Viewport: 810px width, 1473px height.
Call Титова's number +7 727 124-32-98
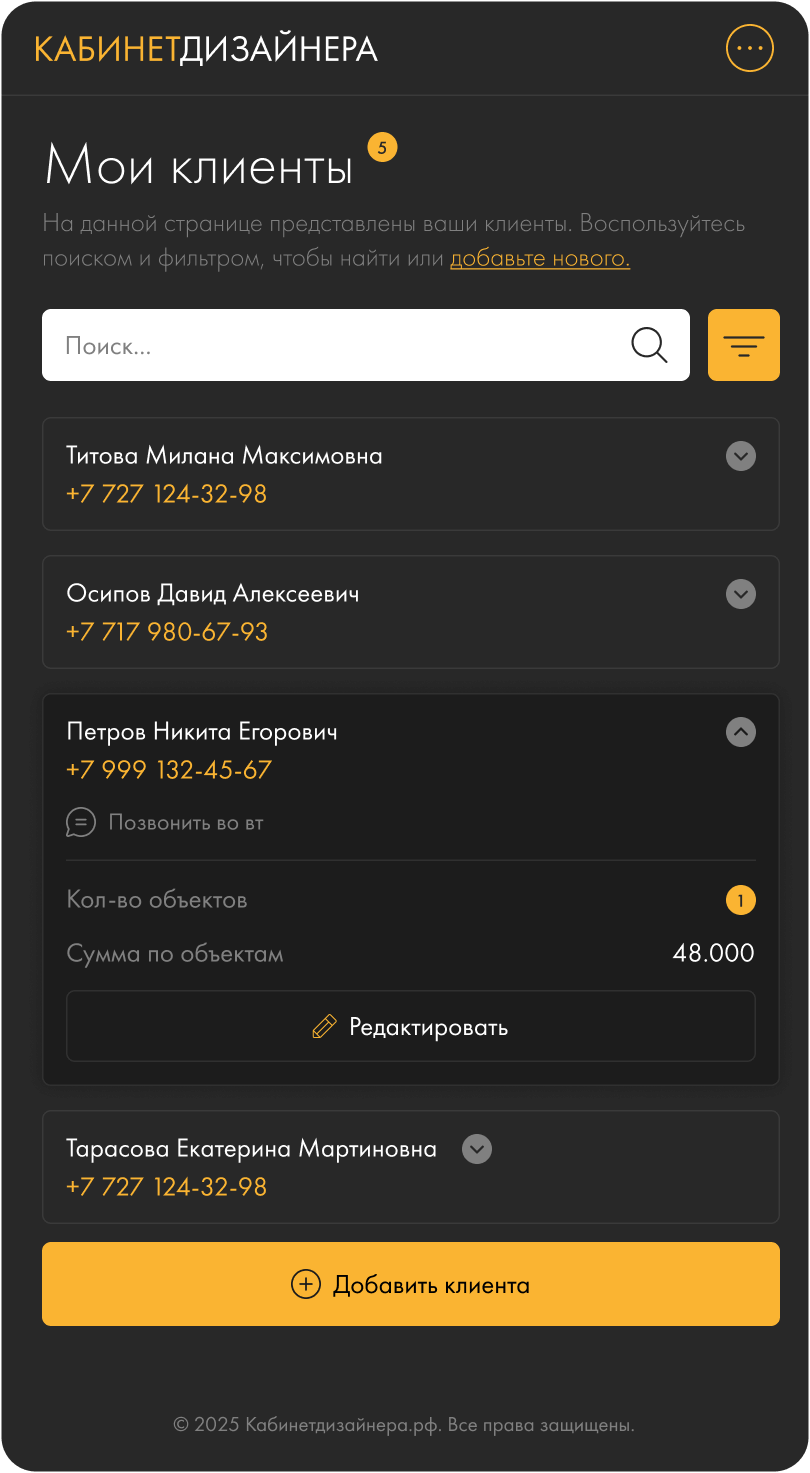pyautogui.click(x=166, y=494)
